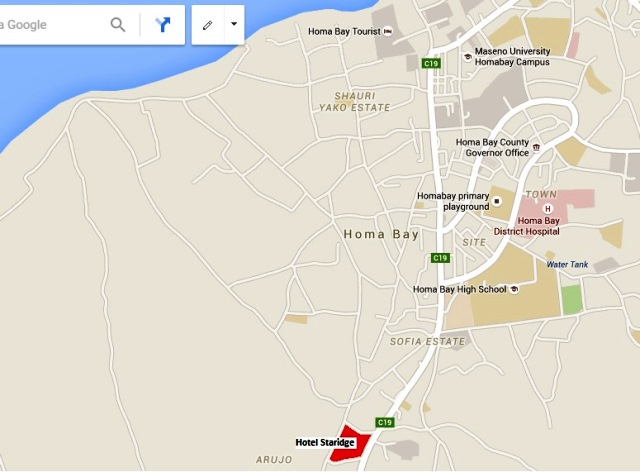Open Homa Bay High School marker

[x=514, y=289]
